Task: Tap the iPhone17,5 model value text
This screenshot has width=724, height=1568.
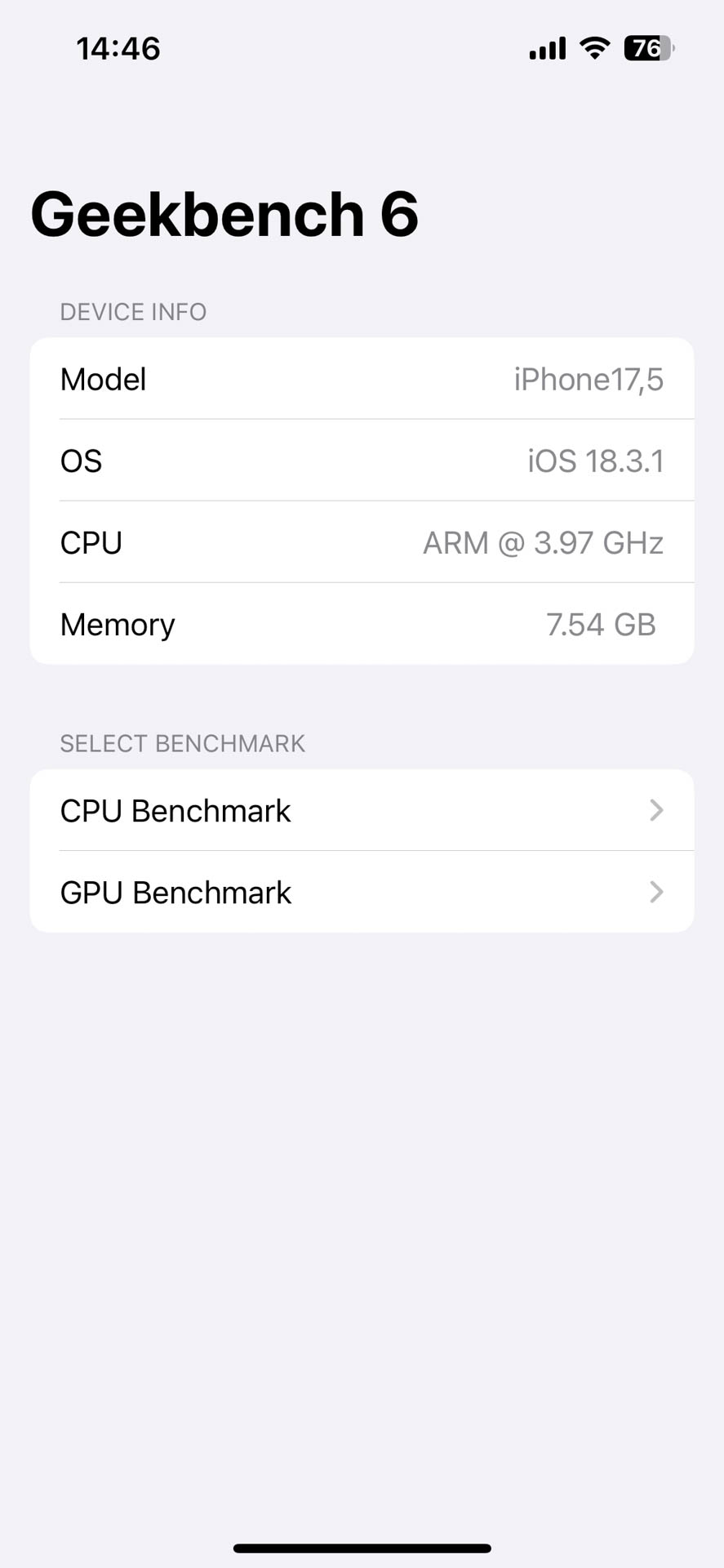Action: click(589, 378)
